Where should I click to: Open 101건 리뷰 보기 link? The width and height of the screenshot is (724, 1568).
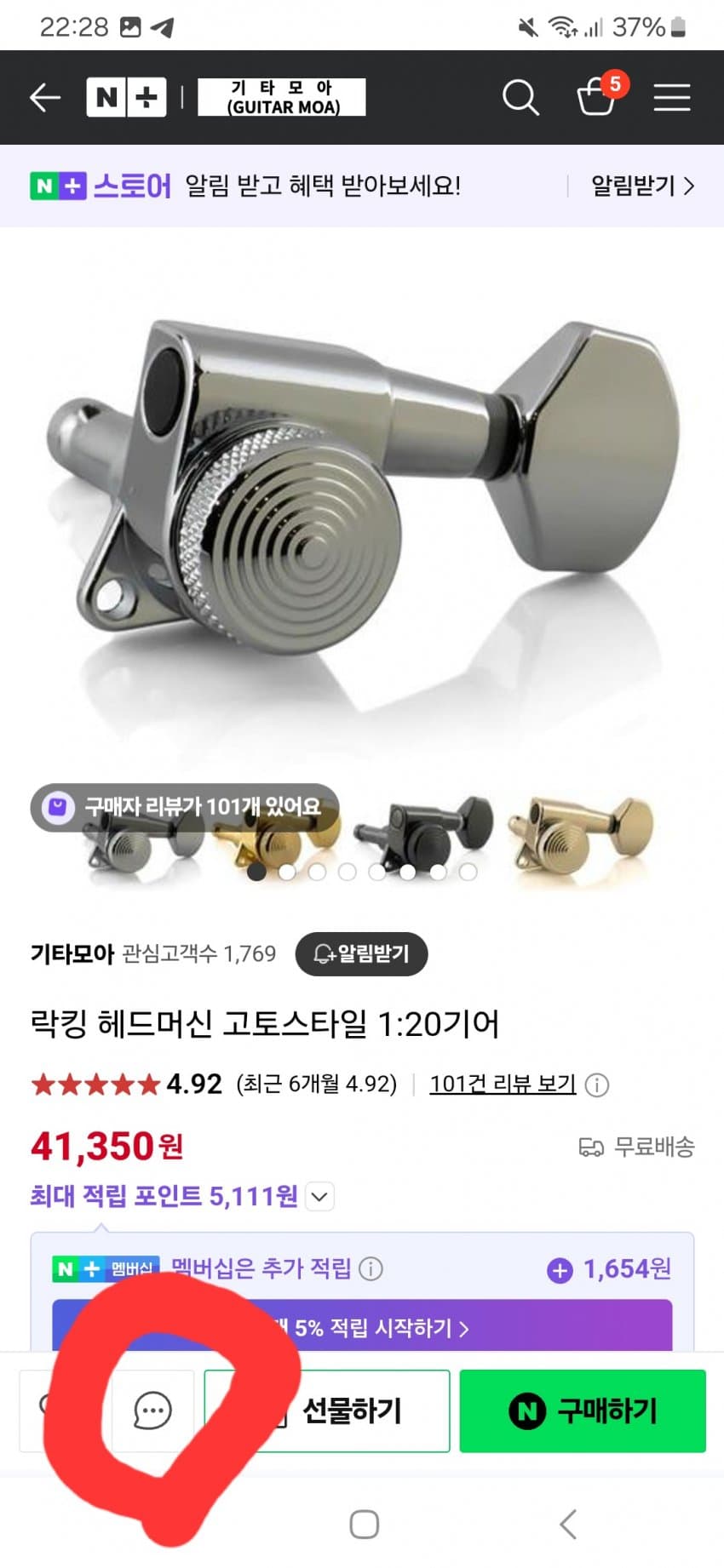pos(503,1084)
